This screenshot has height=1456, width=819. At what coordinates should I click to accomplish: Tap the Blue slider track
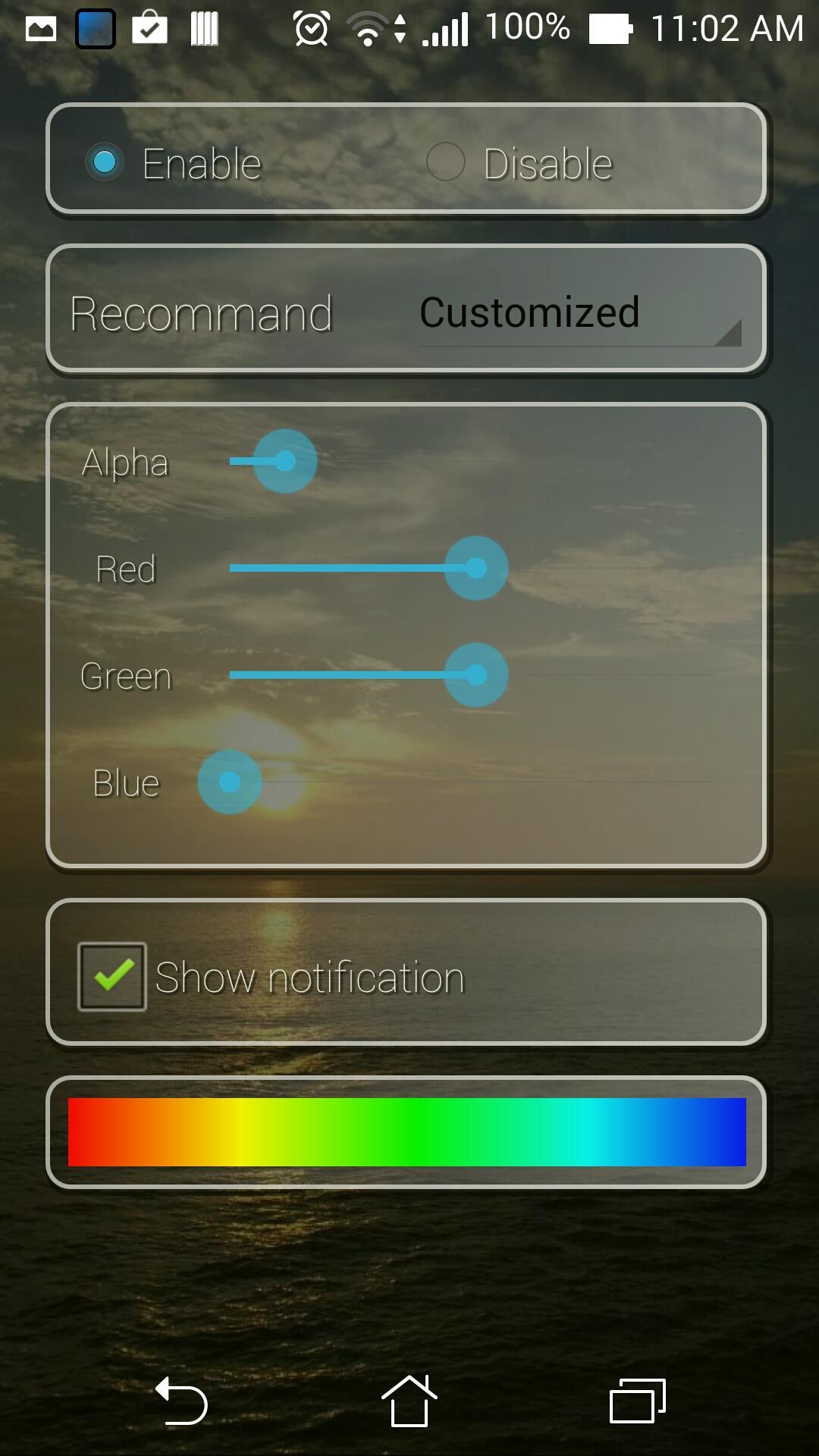tap(470, 782)
